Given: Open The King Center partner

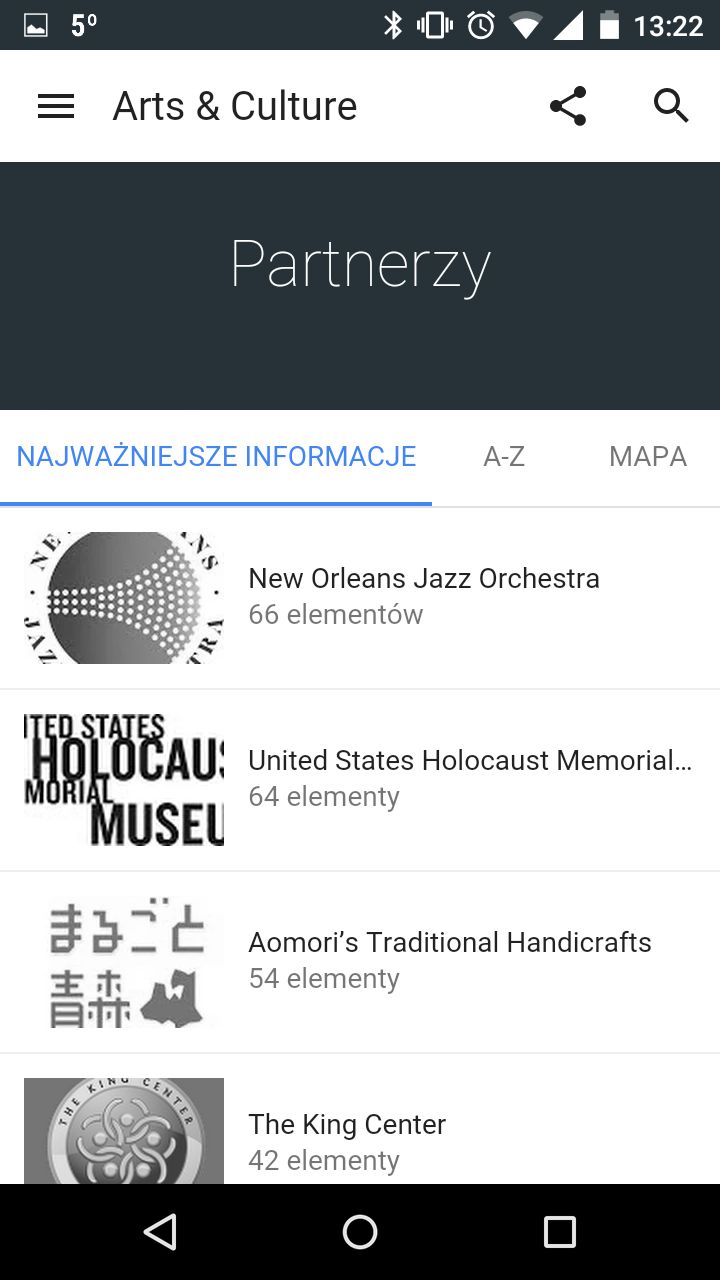Looking at the screenshot, I should tap(360, 1119).
